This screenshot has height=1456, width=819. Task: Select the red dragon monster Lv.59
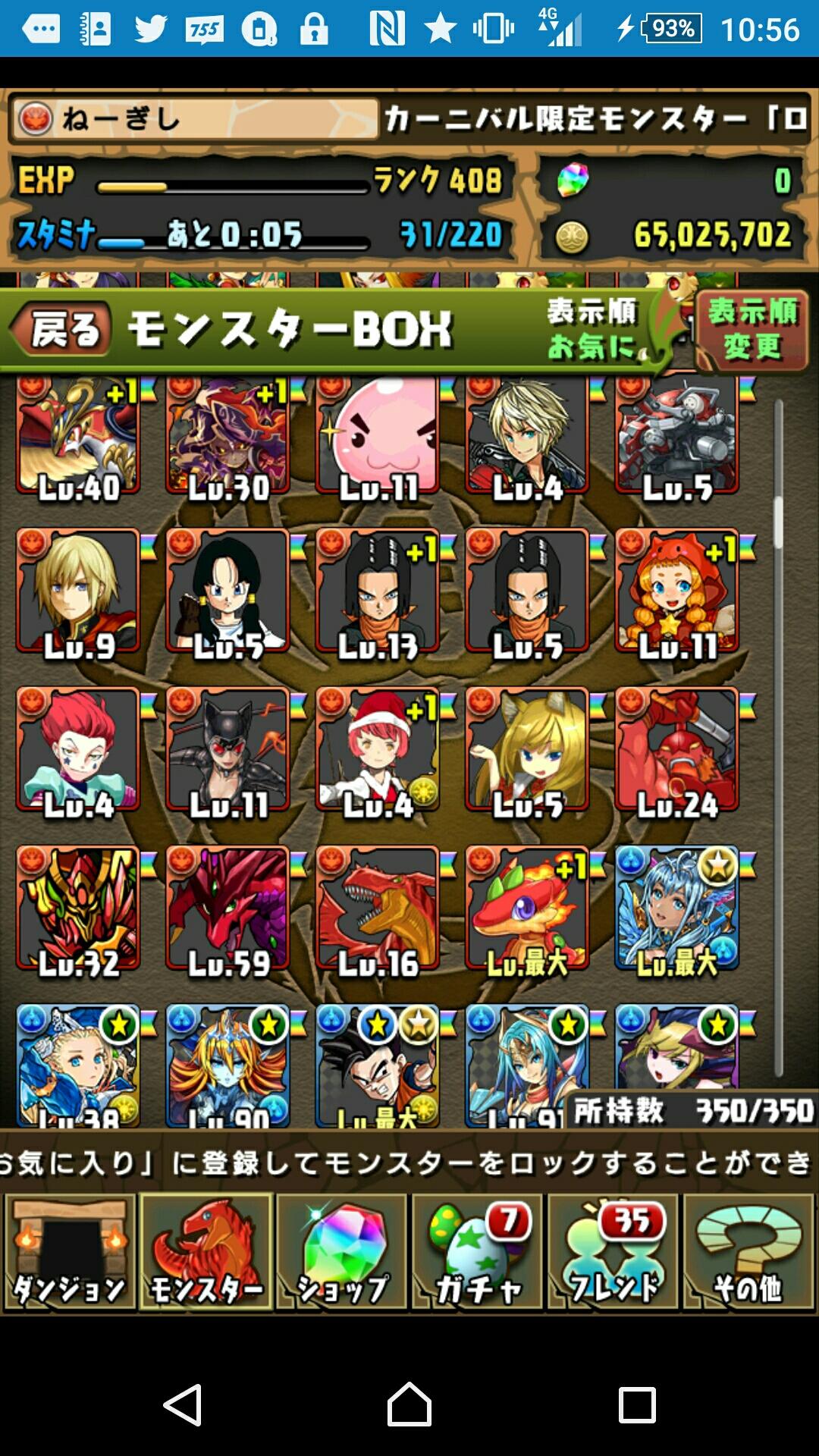(x=227, y=908)
